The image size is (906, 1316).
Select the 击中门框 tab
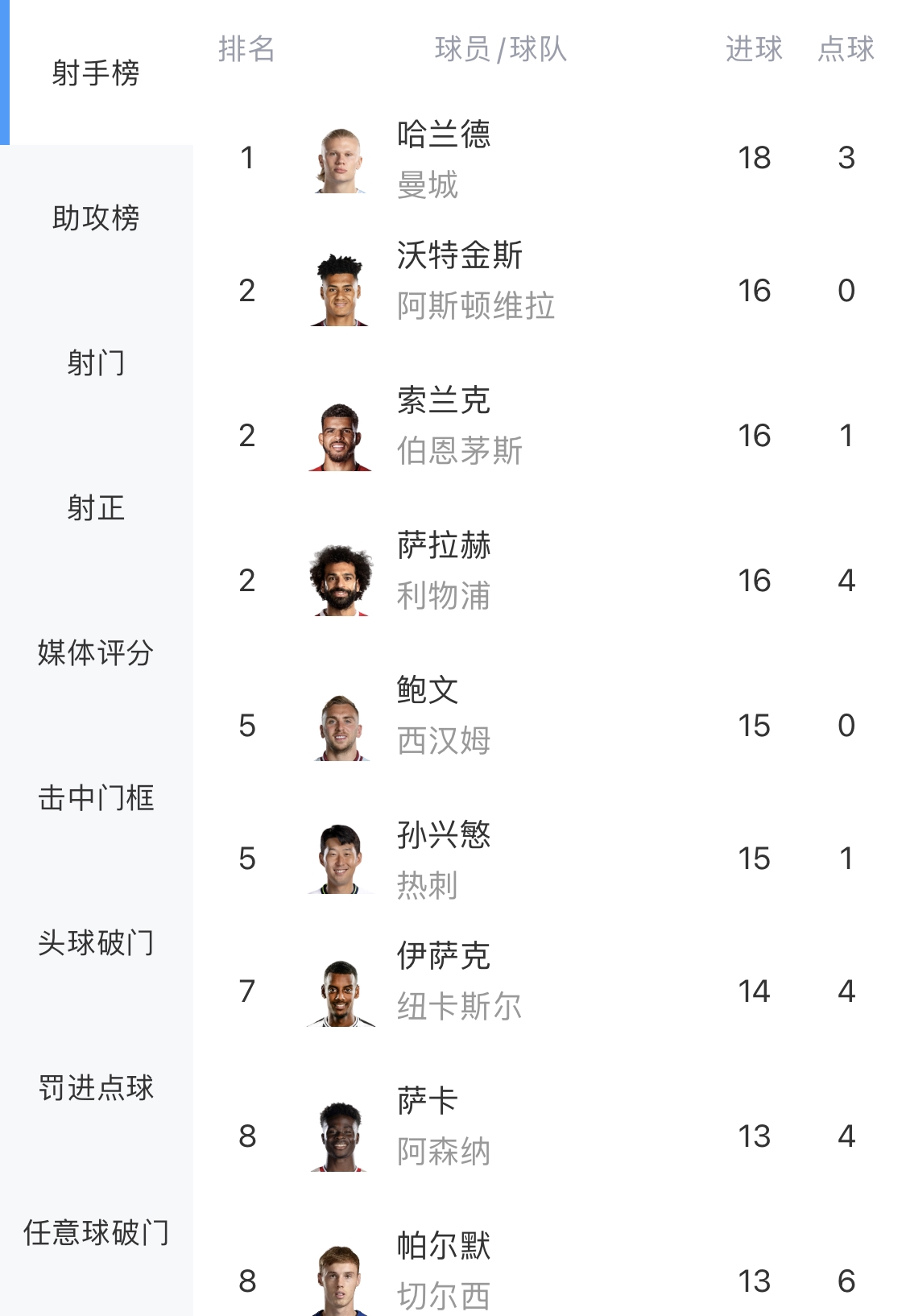coord(96,797)
